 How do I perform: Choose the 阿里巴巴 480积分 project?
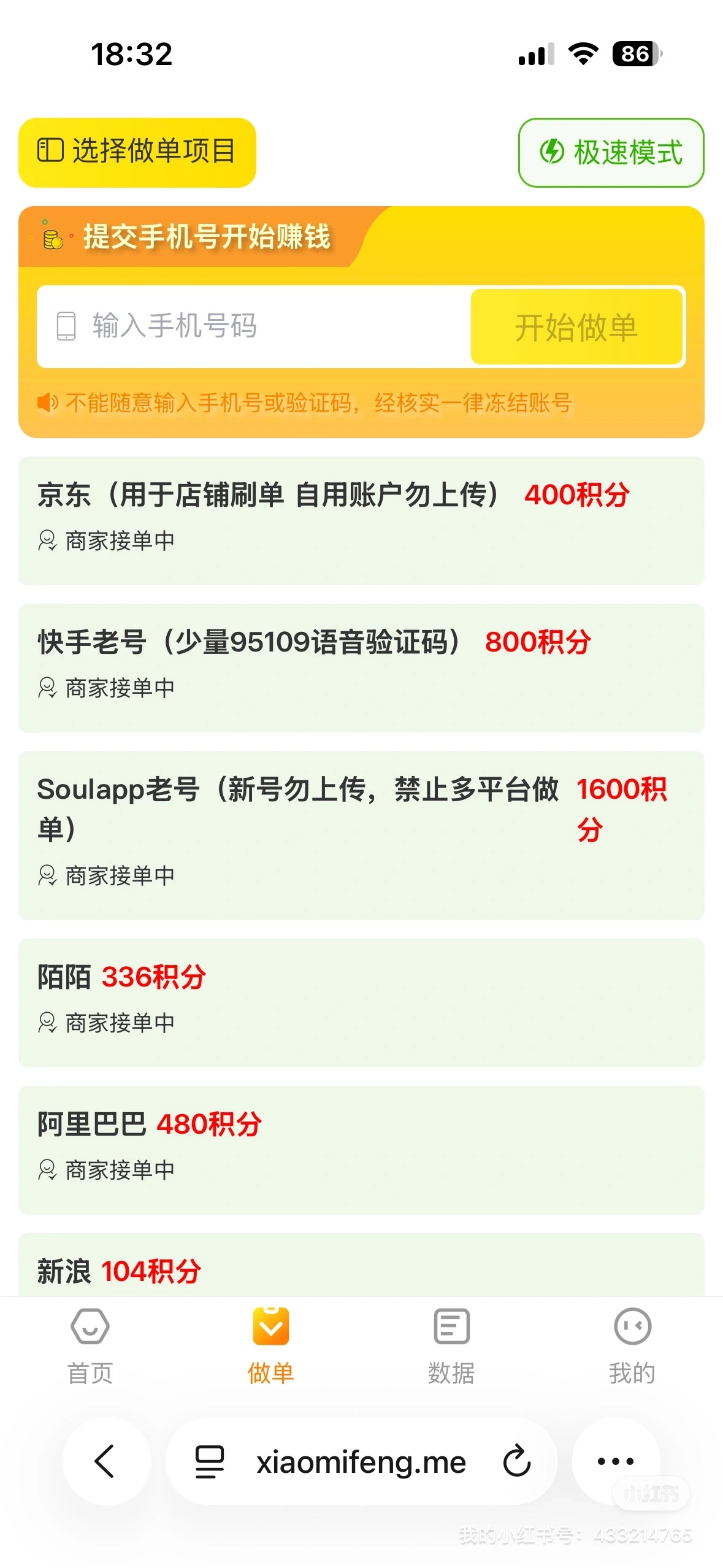[x=361, y=1150]
